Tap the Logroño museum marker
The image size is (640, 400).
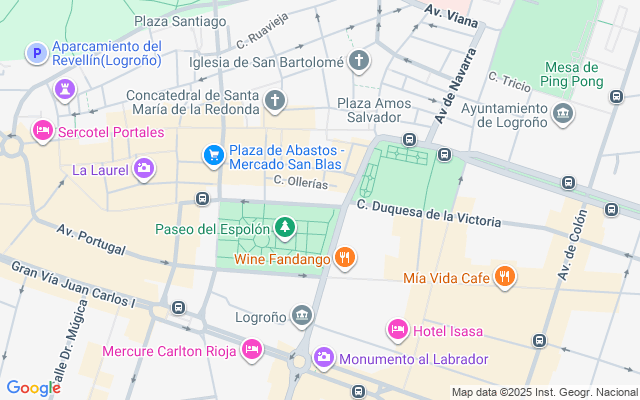tap(301, 317)
